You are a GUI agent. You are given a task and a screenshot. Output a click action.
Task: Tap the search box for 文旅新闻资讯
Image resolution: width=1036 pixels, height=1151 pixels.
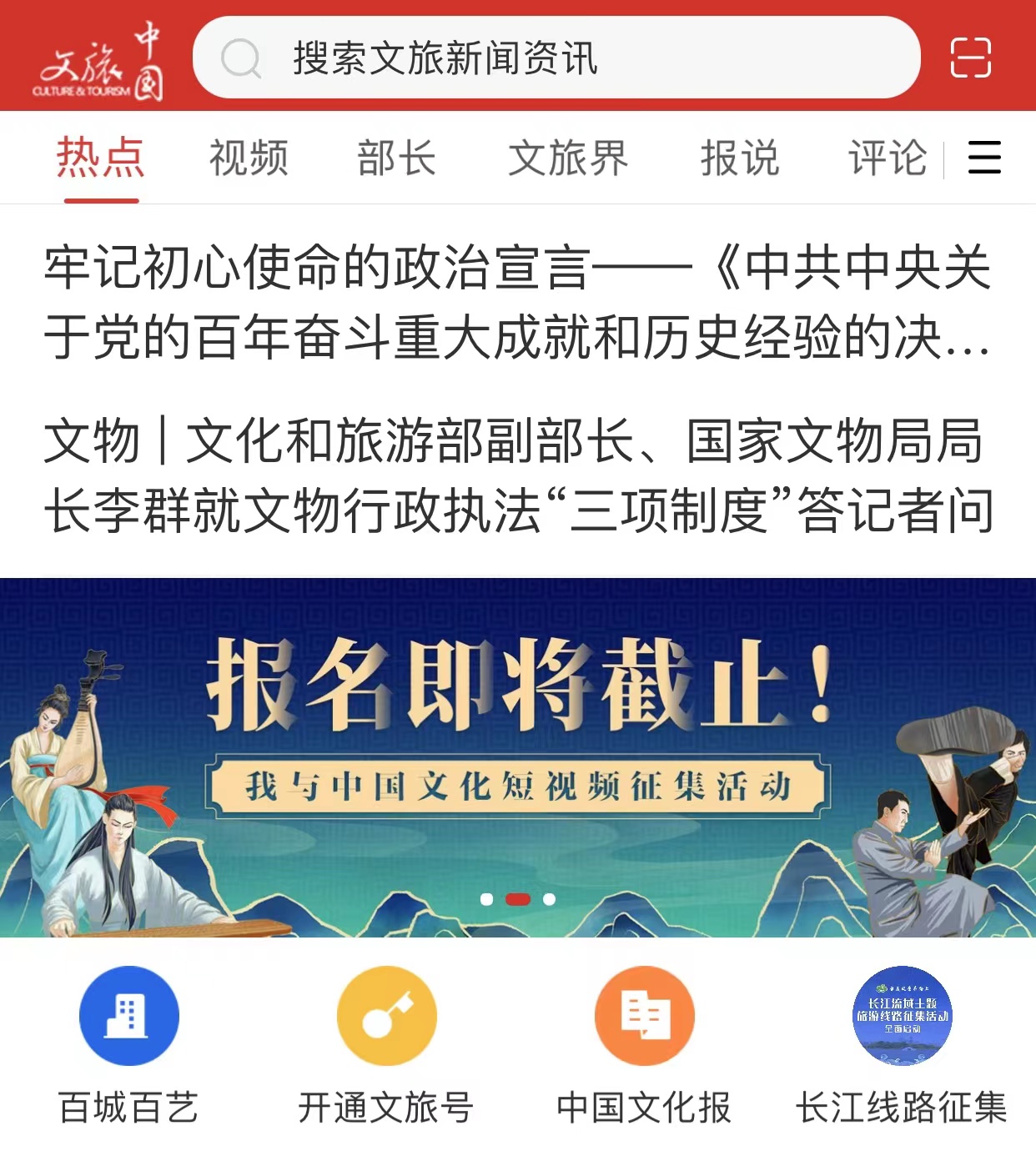tap(556, 58)
